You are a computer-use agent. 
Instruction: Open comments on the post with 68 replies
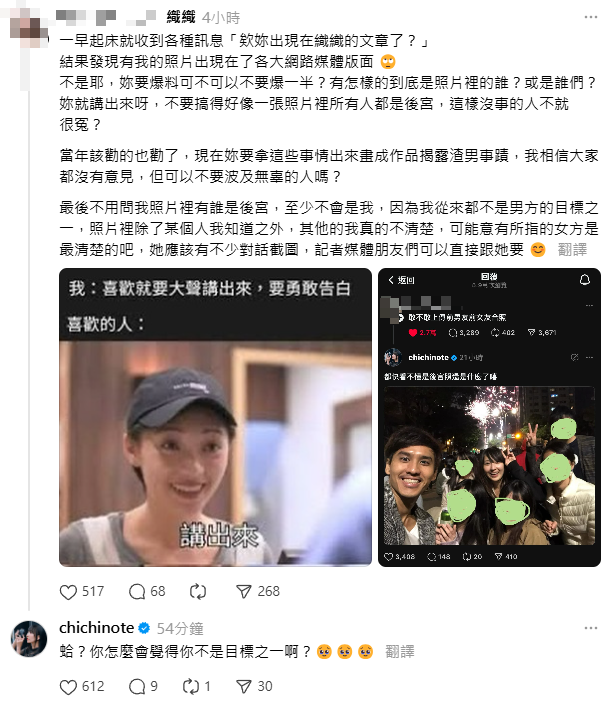(132, 591)
